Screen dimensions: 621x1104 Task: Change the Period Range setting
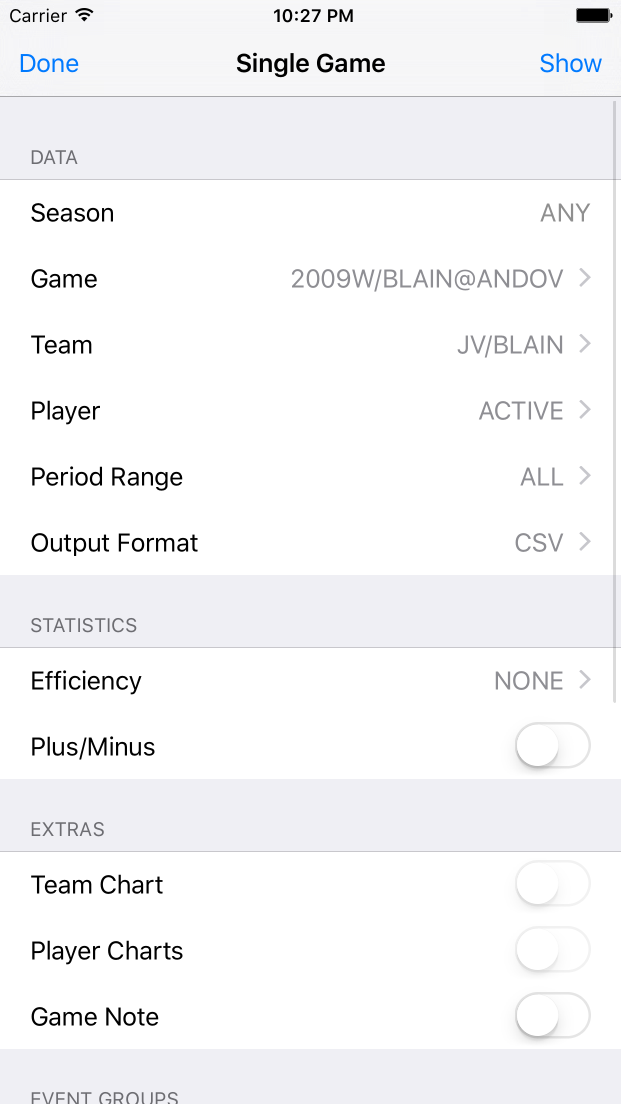pyautogui.click(x=310, y=477)
